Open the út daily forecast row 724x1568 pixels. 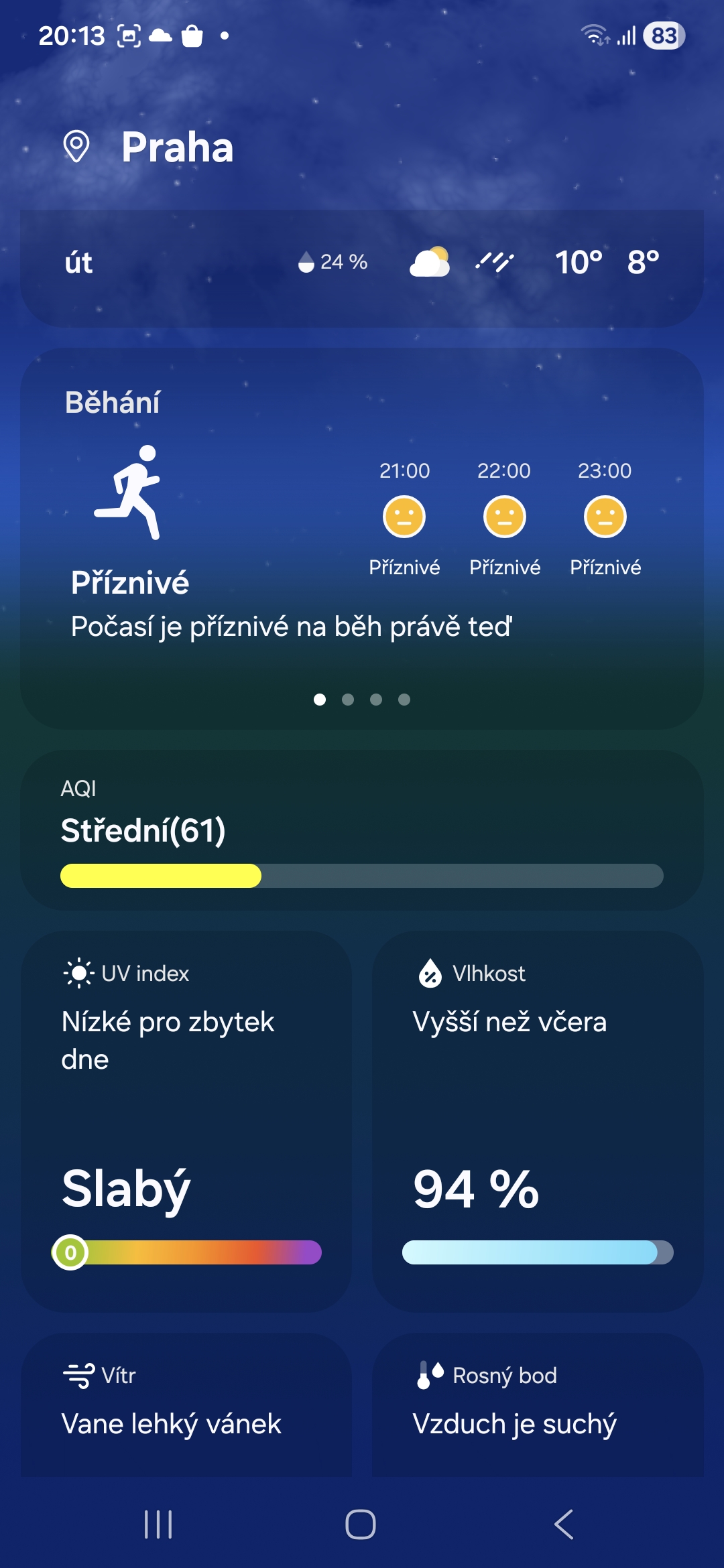click(x=362, y=263)
